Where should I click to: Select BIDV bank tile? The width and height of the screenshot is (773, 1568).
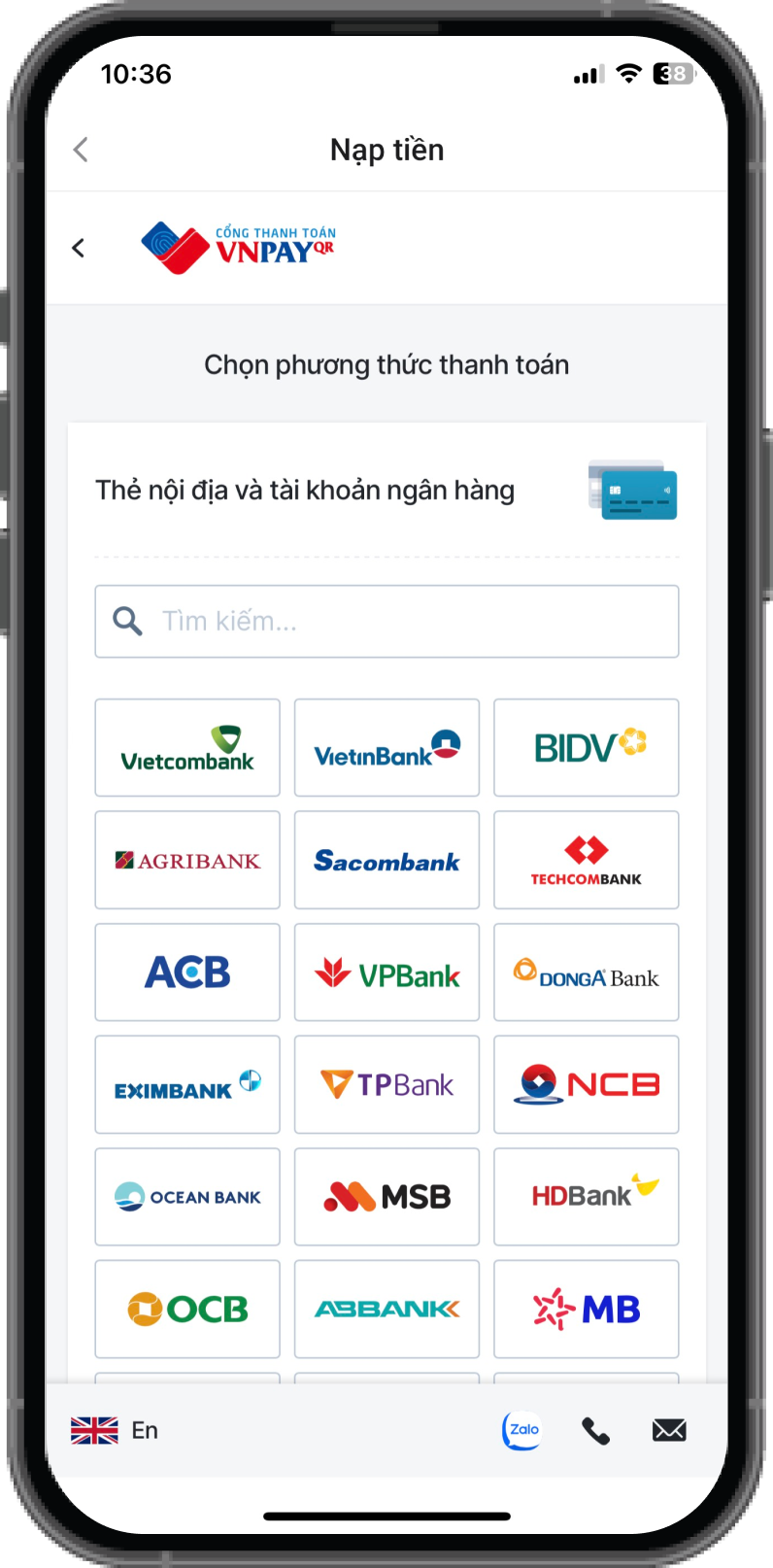(586, 748)
